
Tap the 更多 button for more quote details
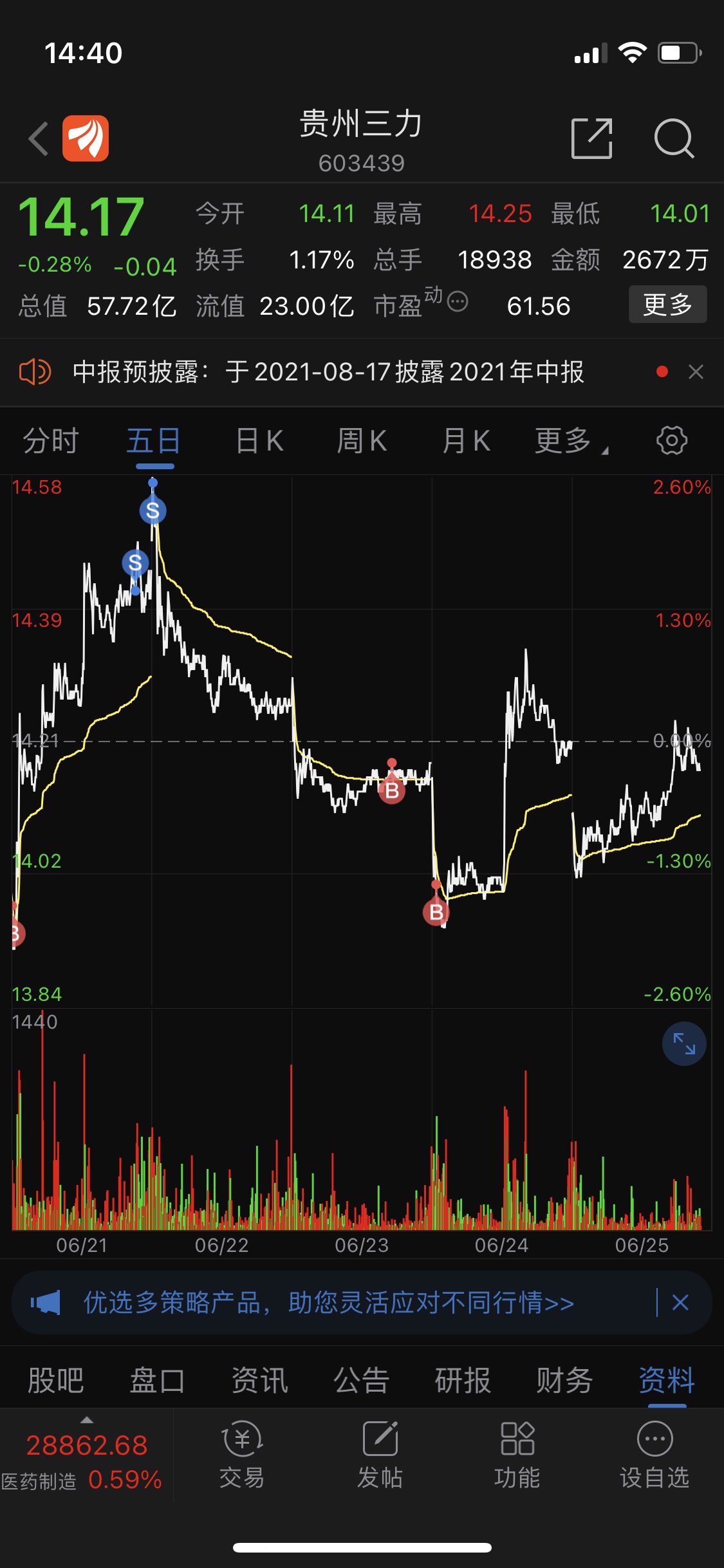(x=667, y=304)
